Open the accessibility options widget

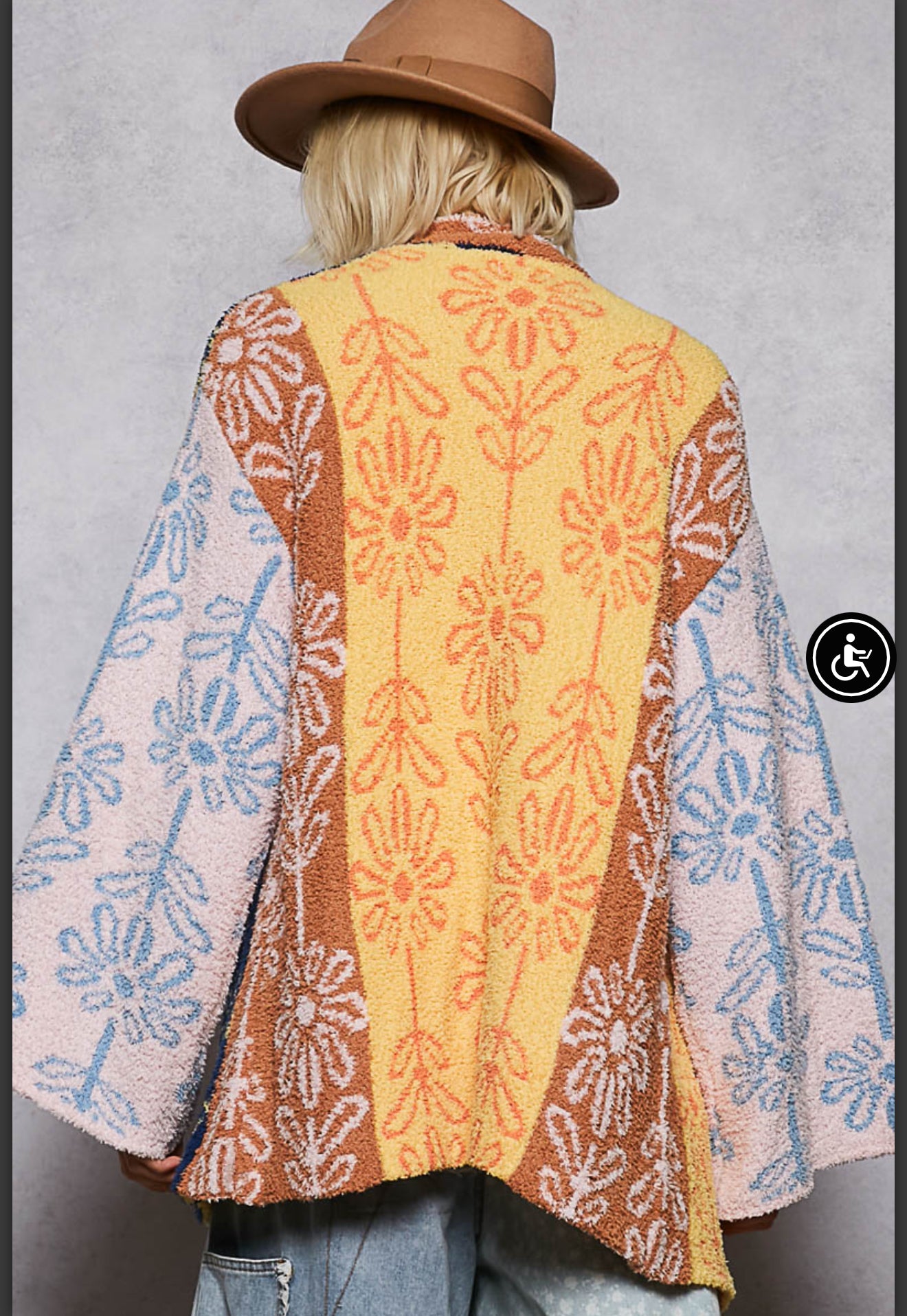click(851, 657)
